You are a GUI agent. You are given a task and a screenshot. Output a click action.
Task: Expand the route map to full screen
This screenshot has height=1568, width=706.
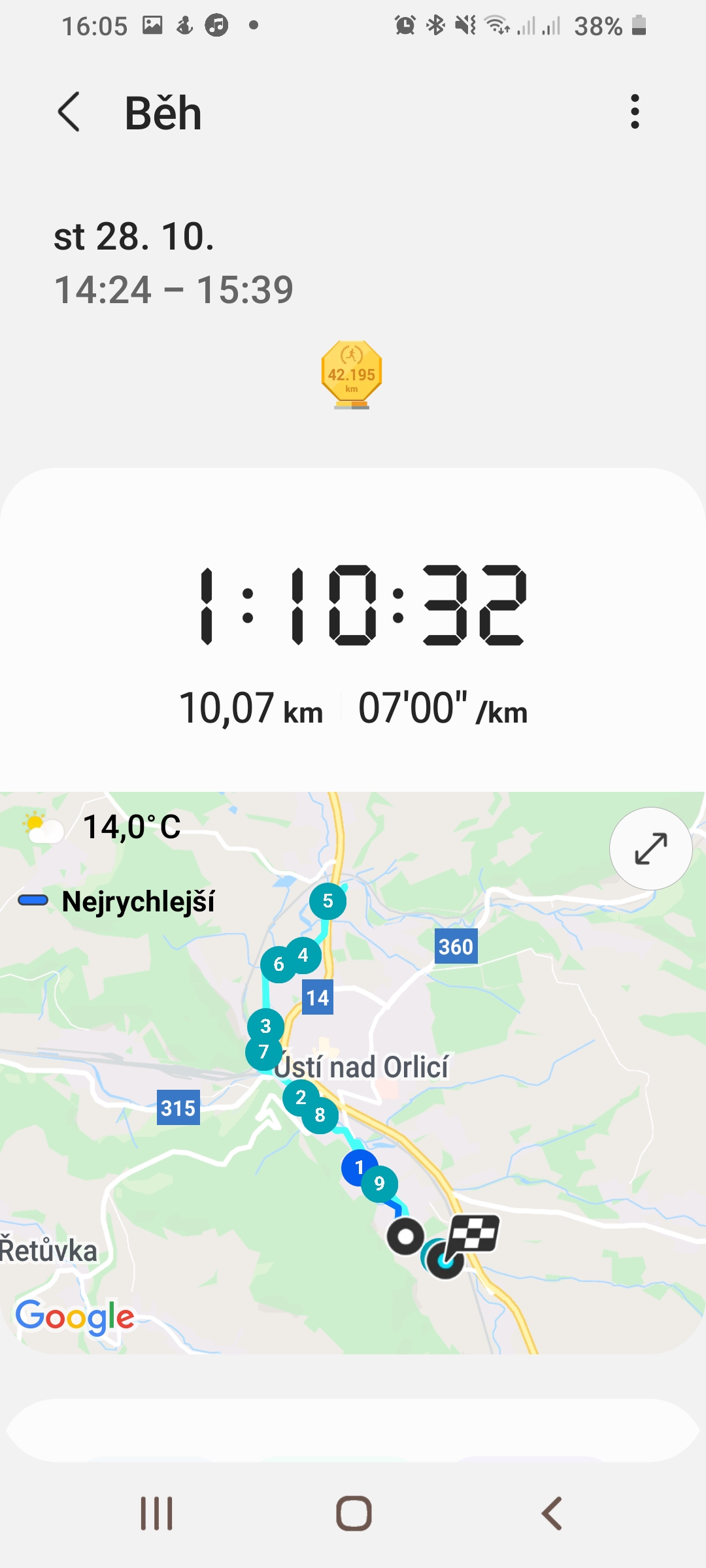650,849
